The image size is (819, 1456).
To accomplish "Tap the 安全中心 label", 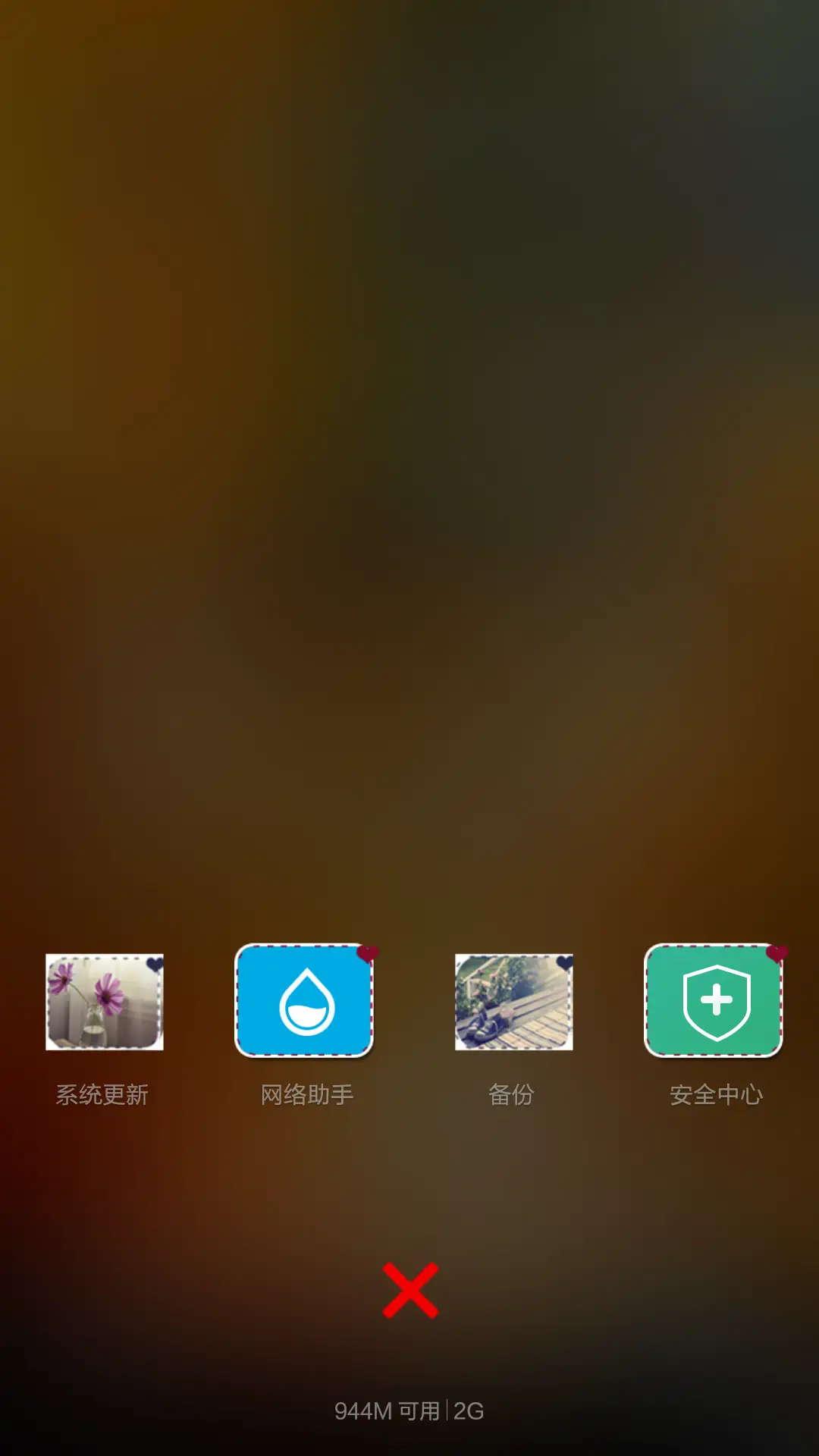I will 716,1094.
